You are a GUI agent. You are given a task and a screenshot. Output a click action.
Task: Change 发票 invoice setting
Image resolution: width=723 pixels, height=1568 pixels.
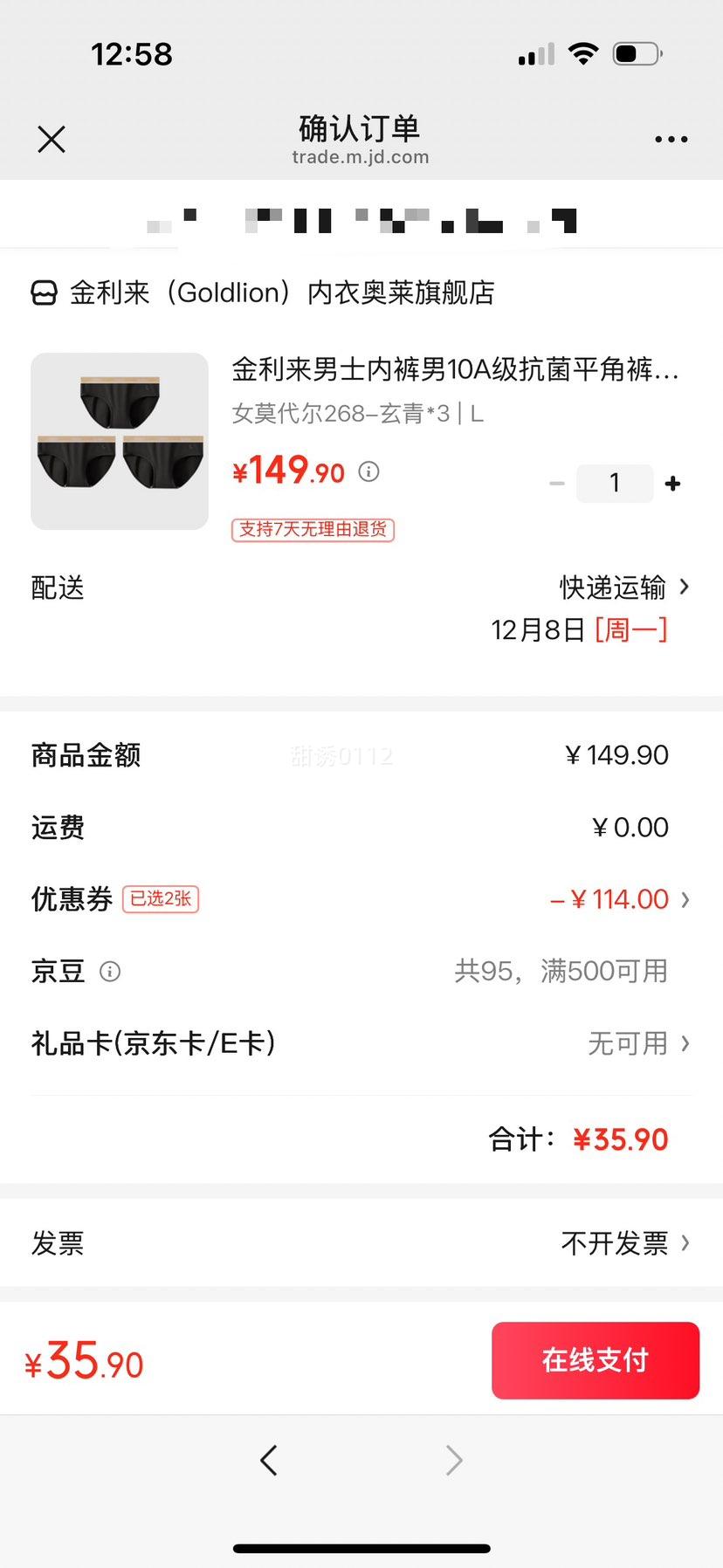click(624, 1242)
